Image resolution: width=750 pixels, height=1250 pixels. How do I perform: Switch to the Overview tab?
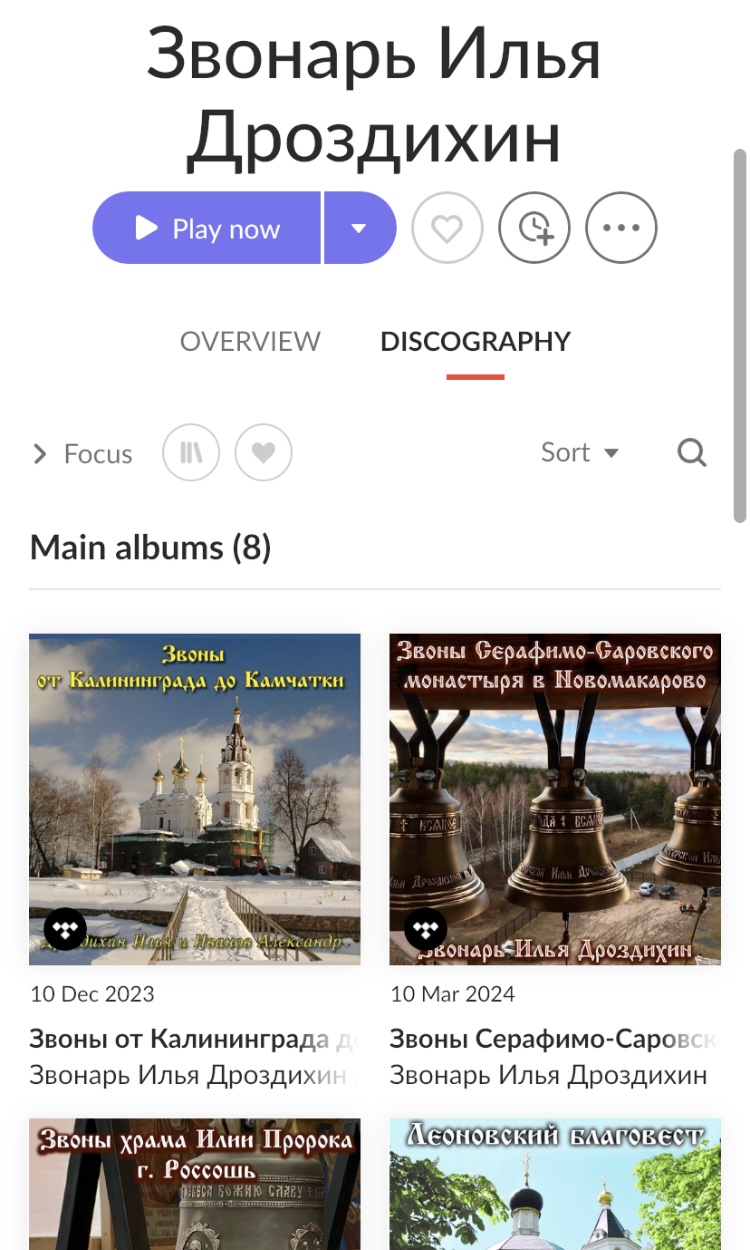pos(250,341)
